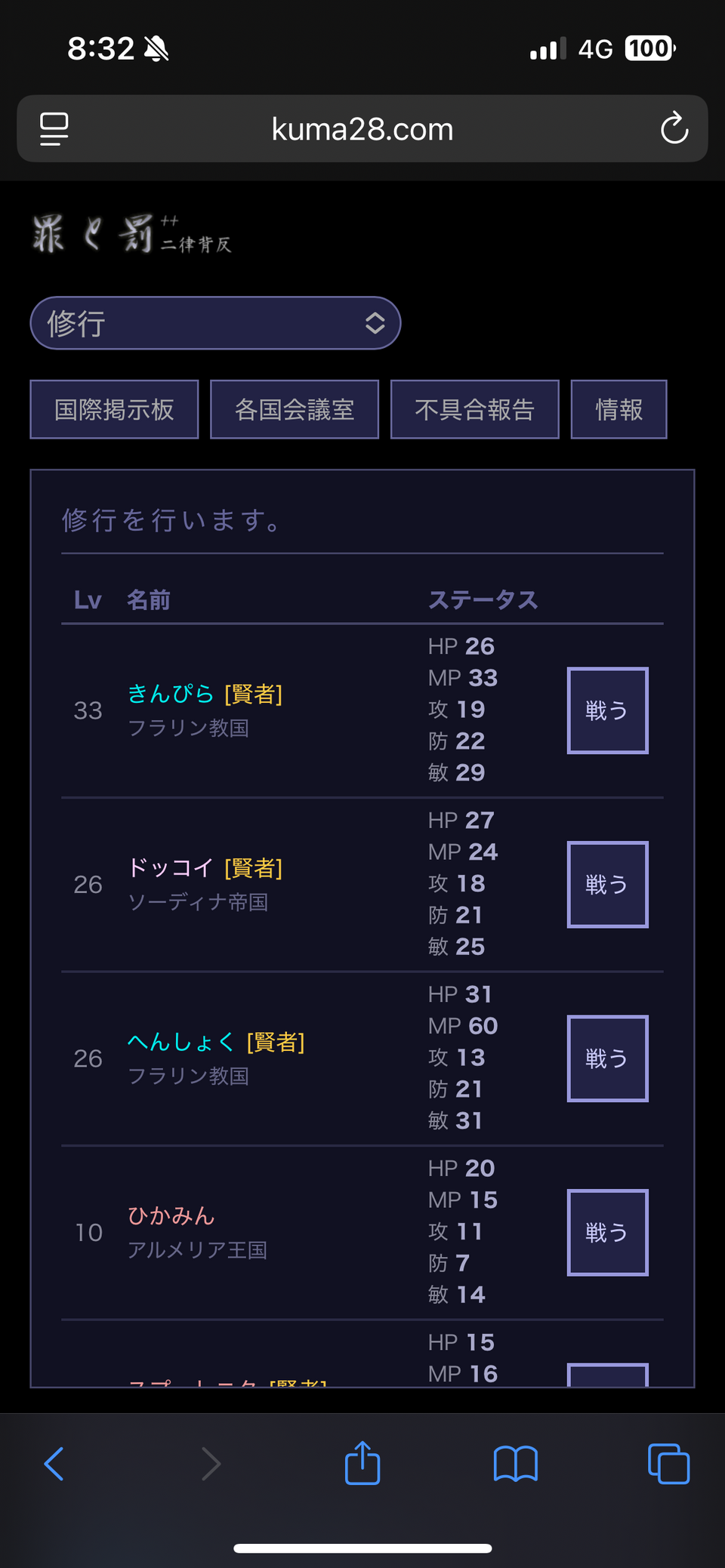Open the page format menu icon

(x=54, y=128)
